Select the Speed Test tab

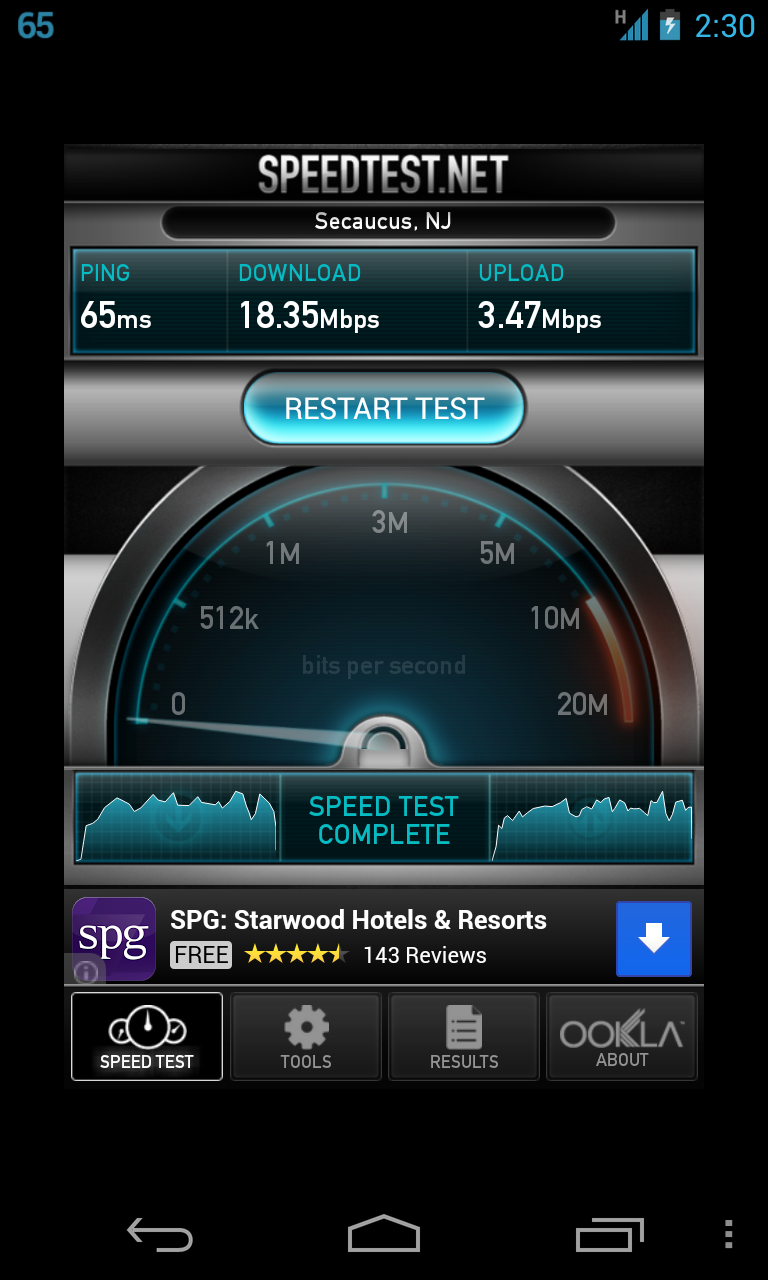point(147,1037)
